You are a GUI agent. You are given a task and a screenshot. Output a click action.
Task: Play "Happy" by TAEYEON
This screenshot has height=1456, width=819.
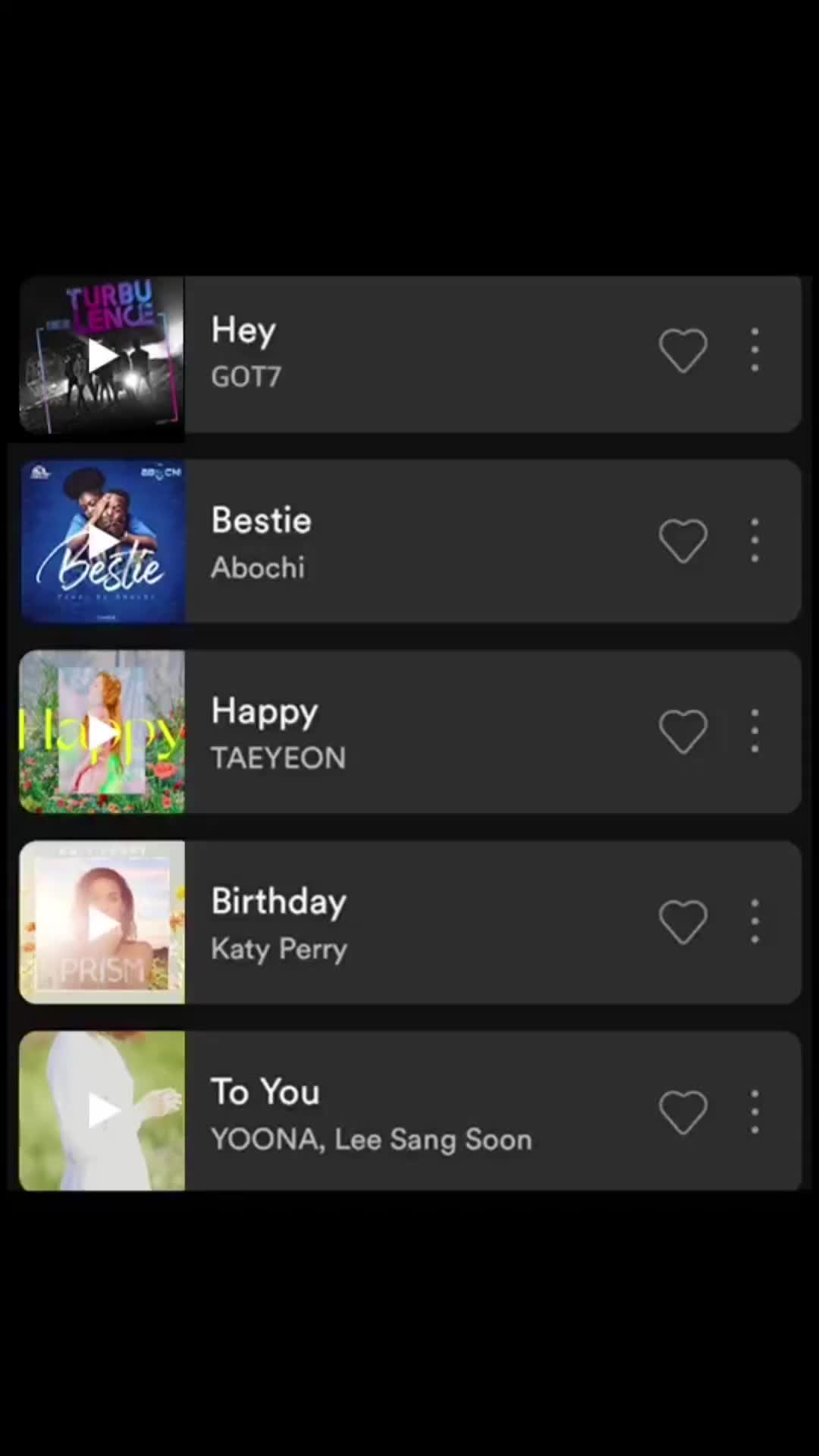pos(102,733)
